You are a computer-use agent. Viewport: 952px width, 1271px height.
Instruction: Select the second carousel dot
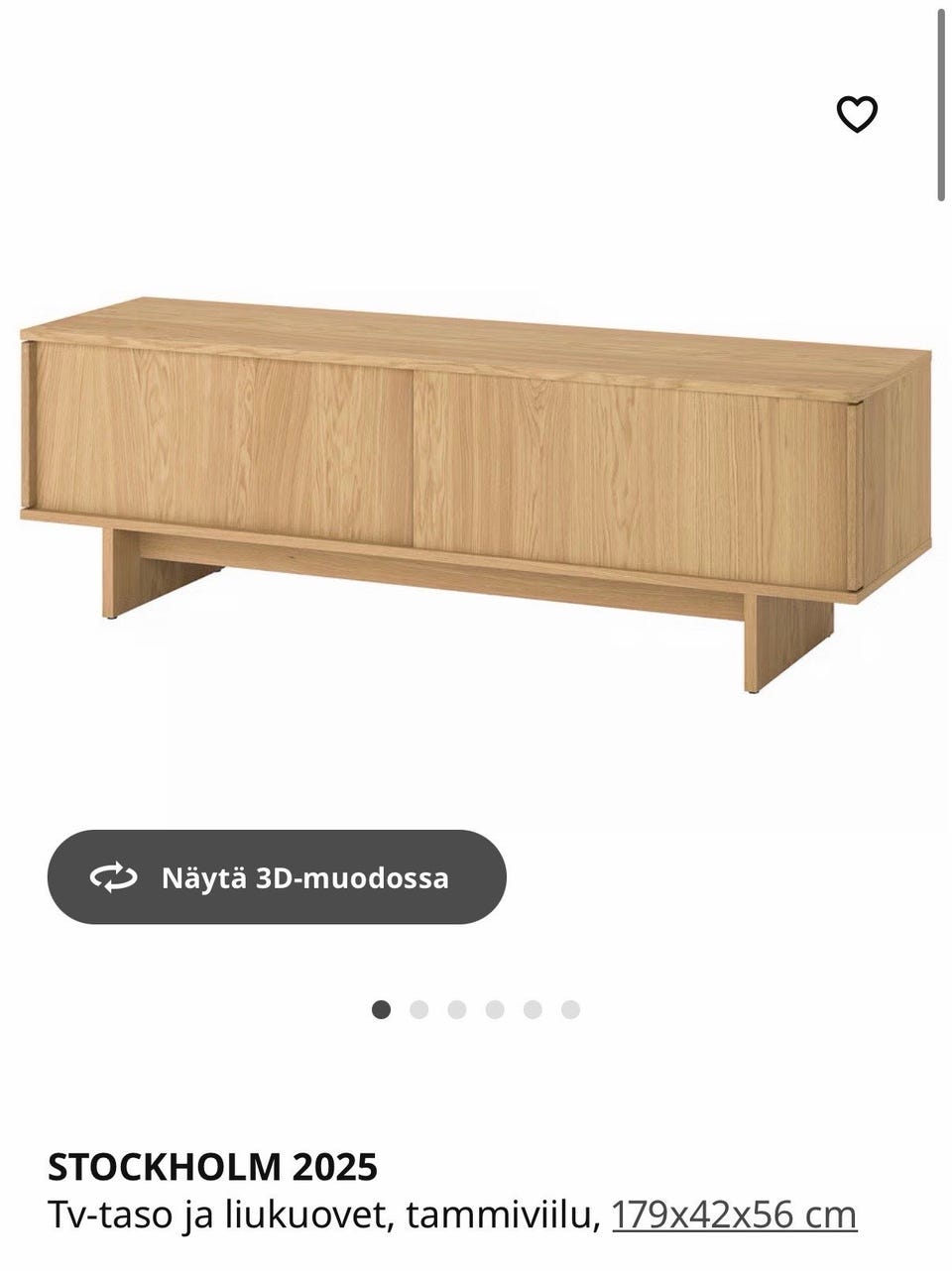(418, 1008)
